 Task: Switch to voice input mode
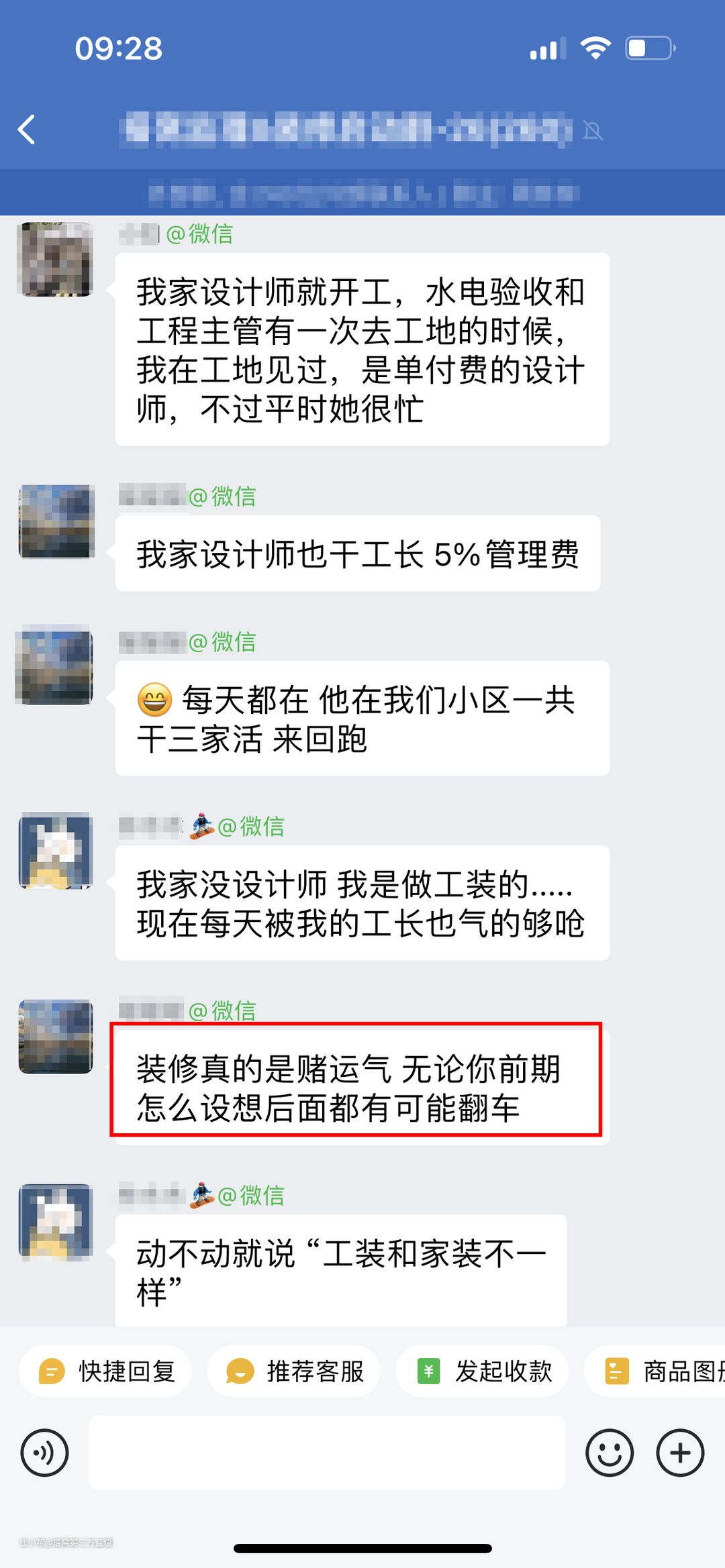point(44,1453)
